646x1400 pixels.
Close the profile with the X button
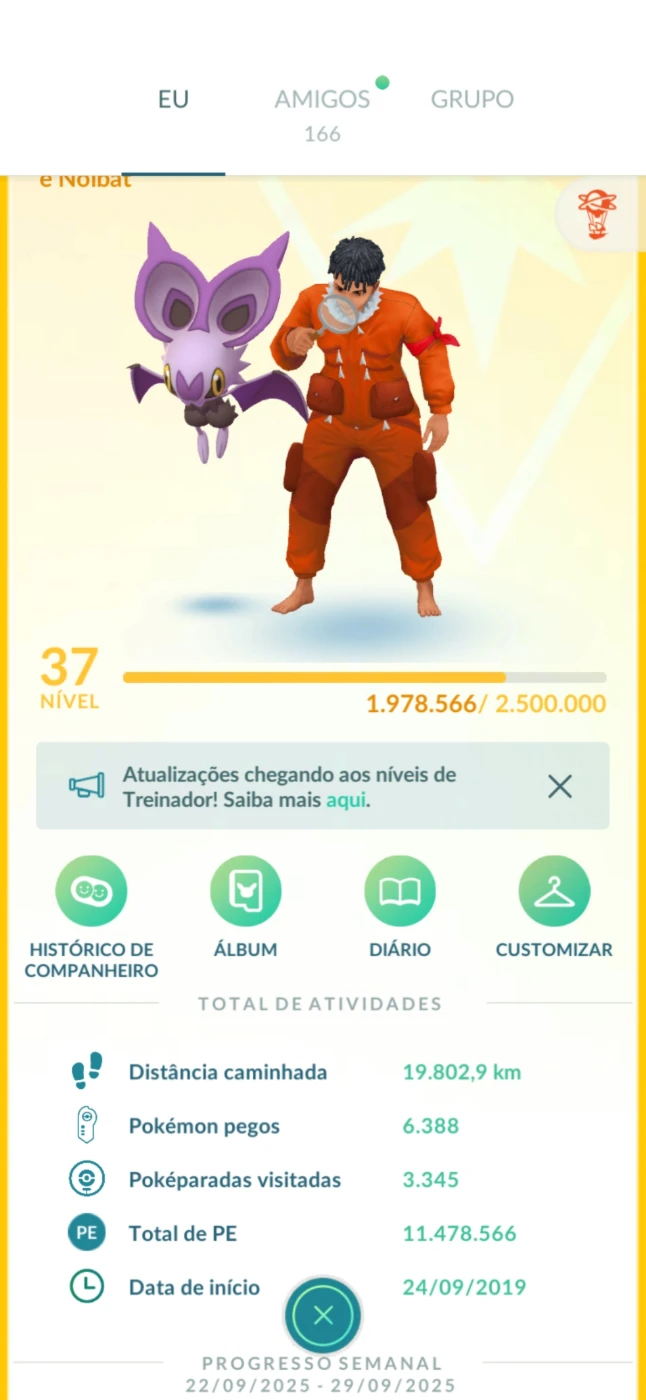[323, 1316]
